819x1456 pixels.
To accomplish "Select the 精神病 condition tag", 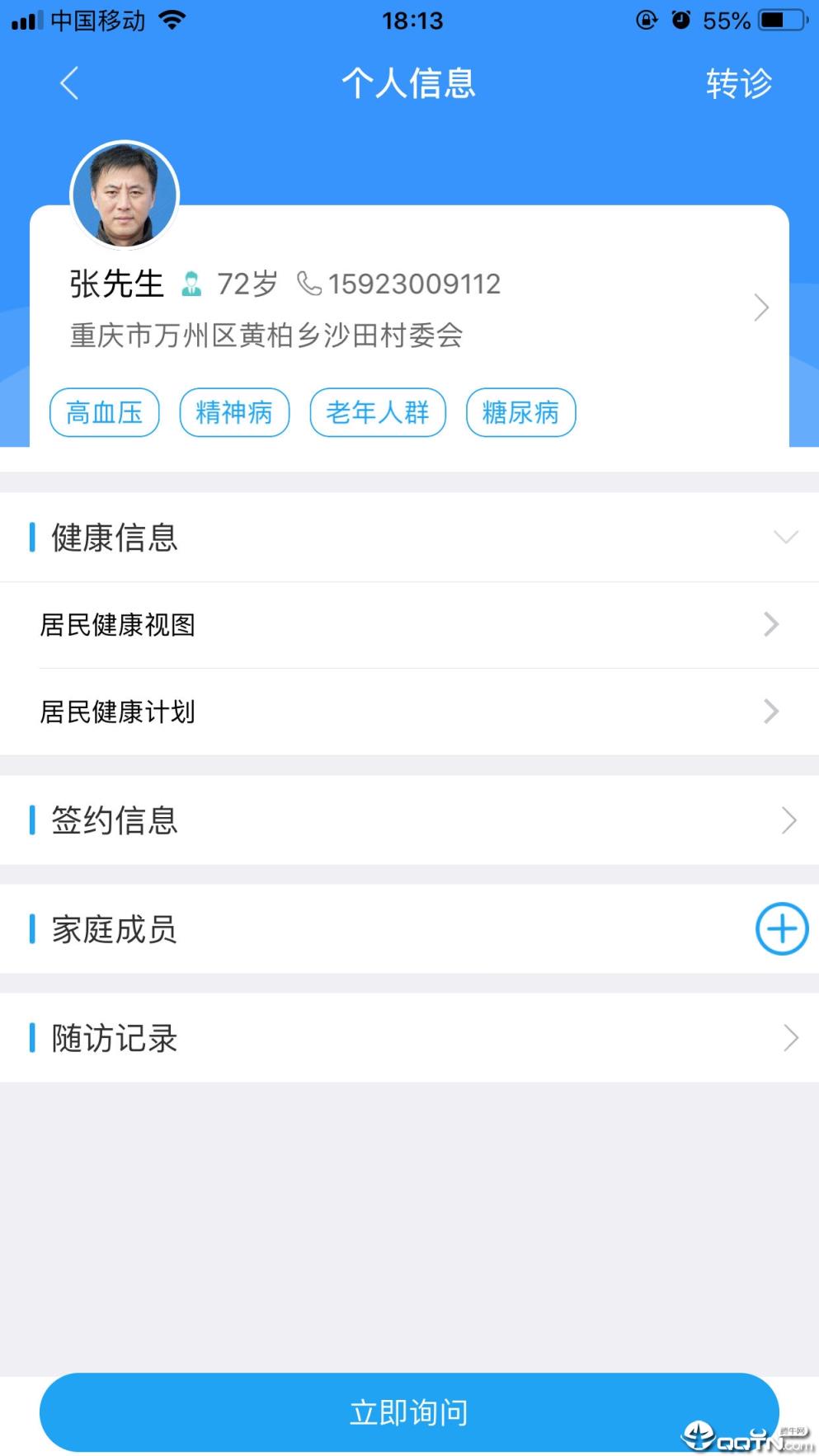I will (233, 412).
